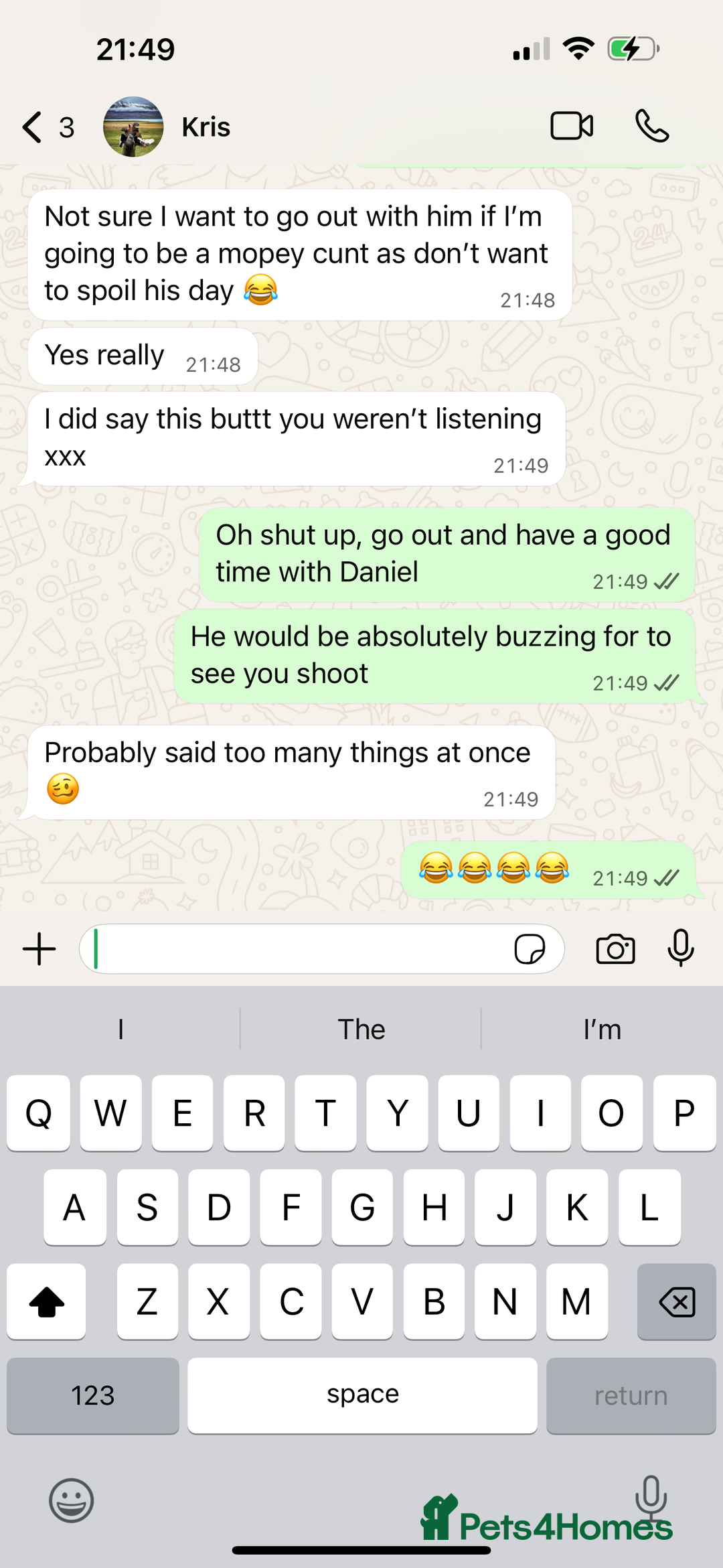Open the camera to send a photo
Viewport: 723px width, 1568px height.
coord(615,949)
